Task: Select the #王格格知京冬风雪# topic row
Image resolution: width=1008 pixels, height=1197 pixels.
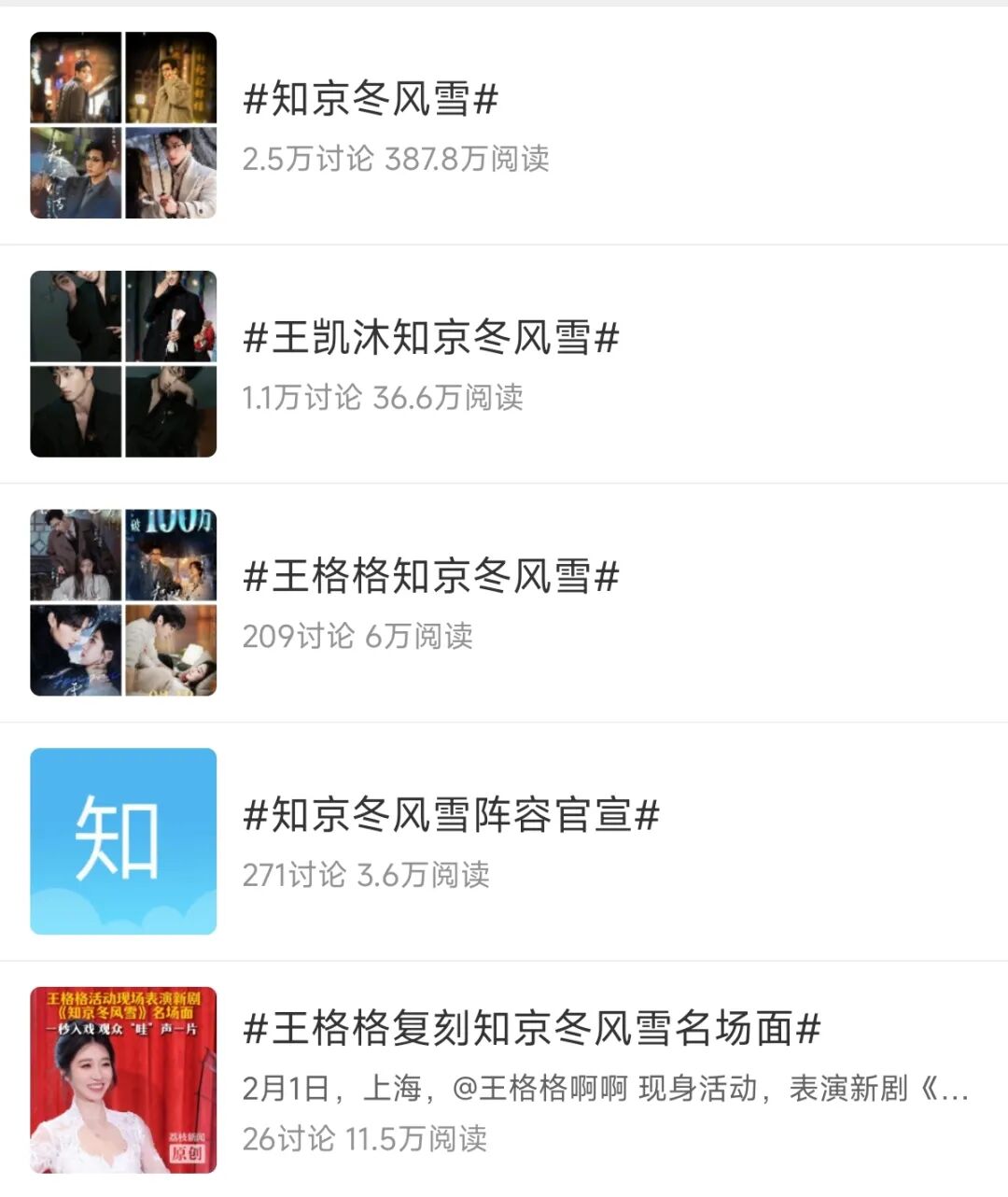Action: pos(430,576)
